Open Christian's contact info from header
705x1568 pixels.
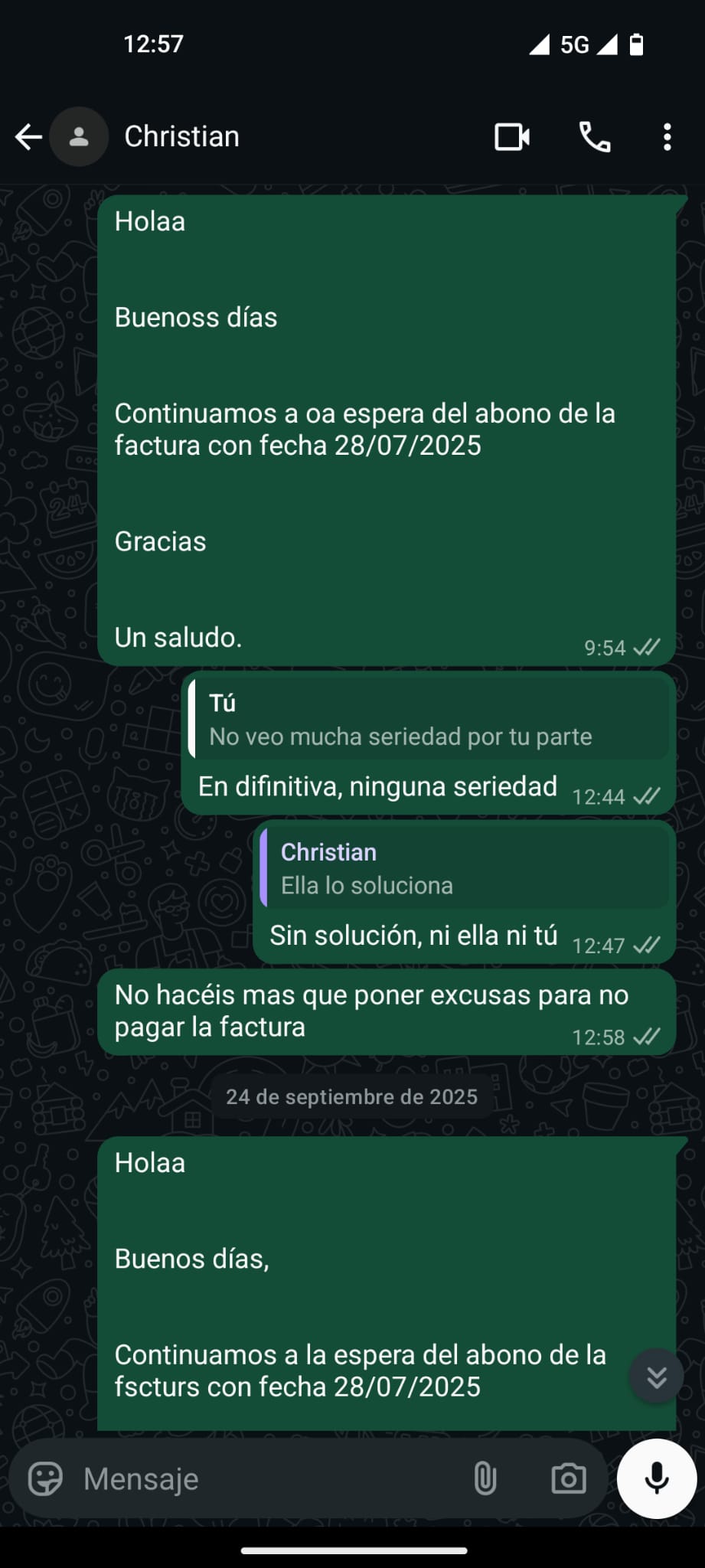(x=182, y=137)
